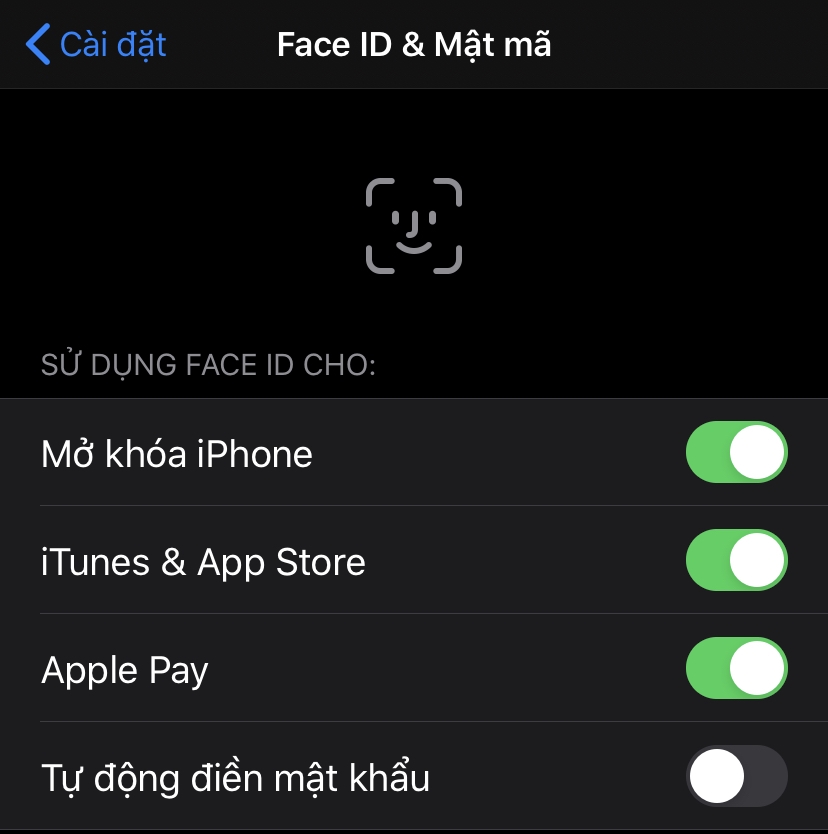Enable Tự động điền mật khẩu
This screenshot has height=834, width=828.
click(737, 776)
